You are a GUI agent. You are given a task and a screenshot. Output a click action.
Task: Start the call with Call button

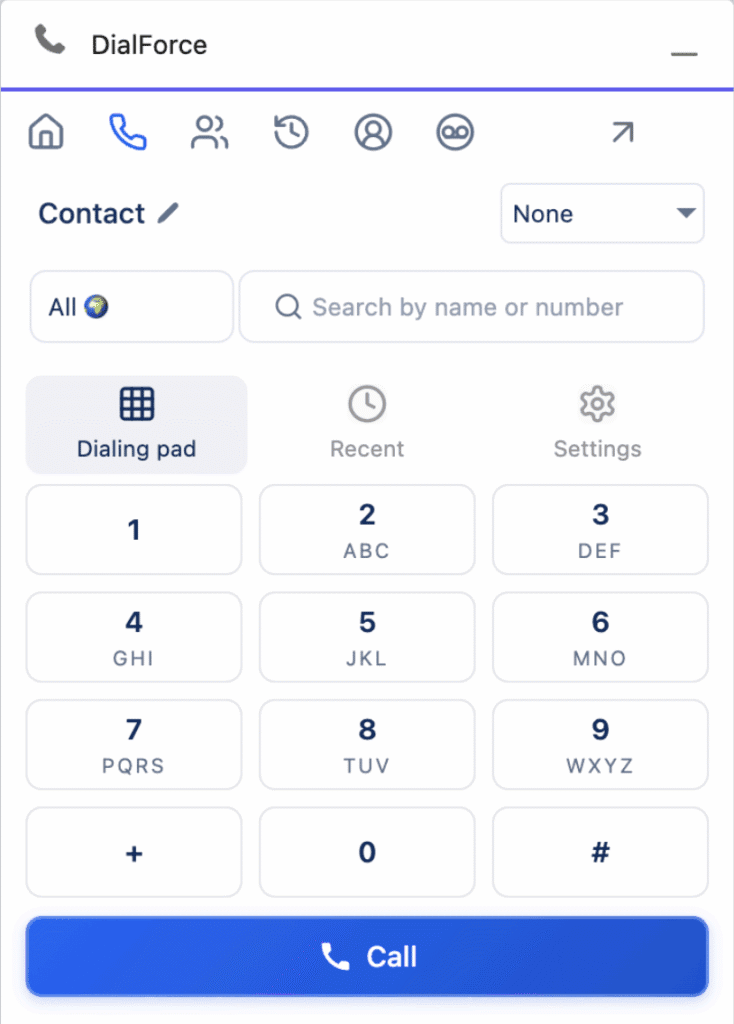[x=367, y=957]
